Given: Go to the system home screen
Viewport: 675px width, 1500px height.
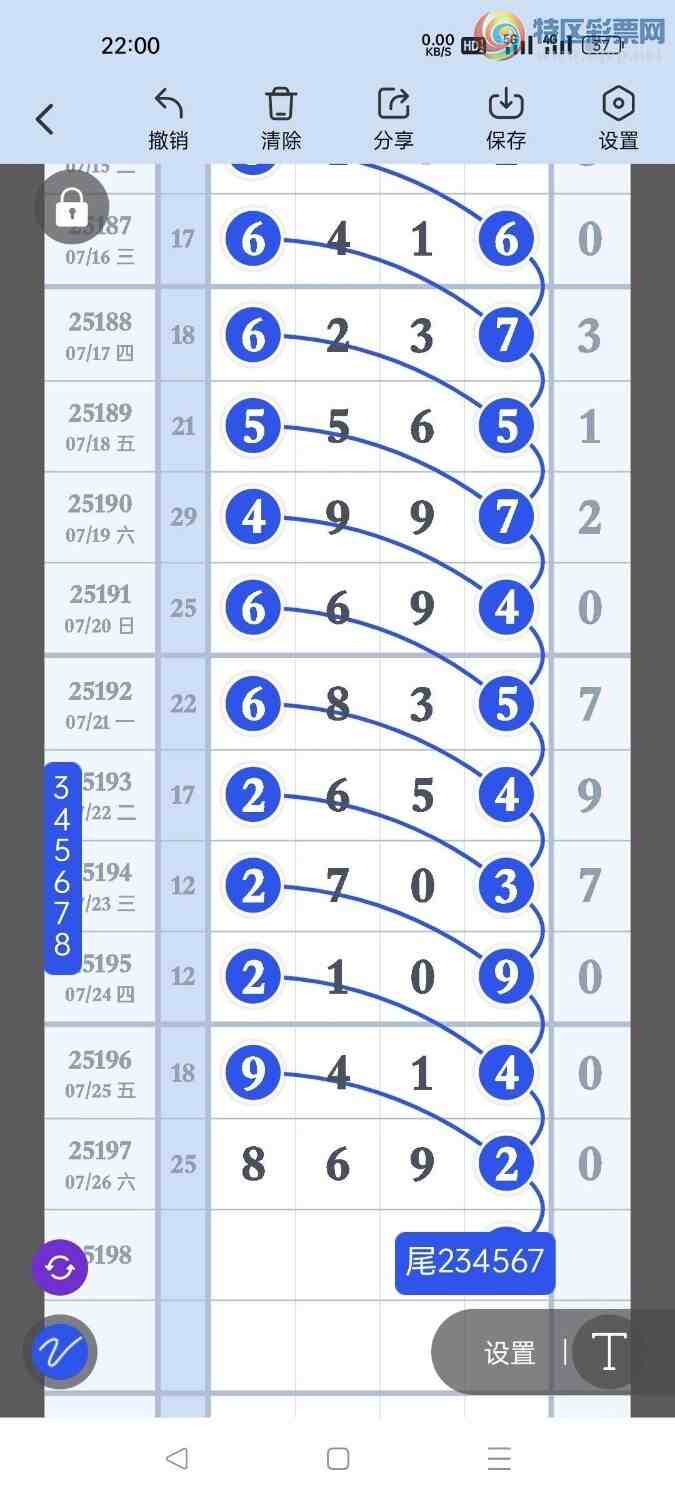Looking at the screenshot, I should pos(338,1458).
